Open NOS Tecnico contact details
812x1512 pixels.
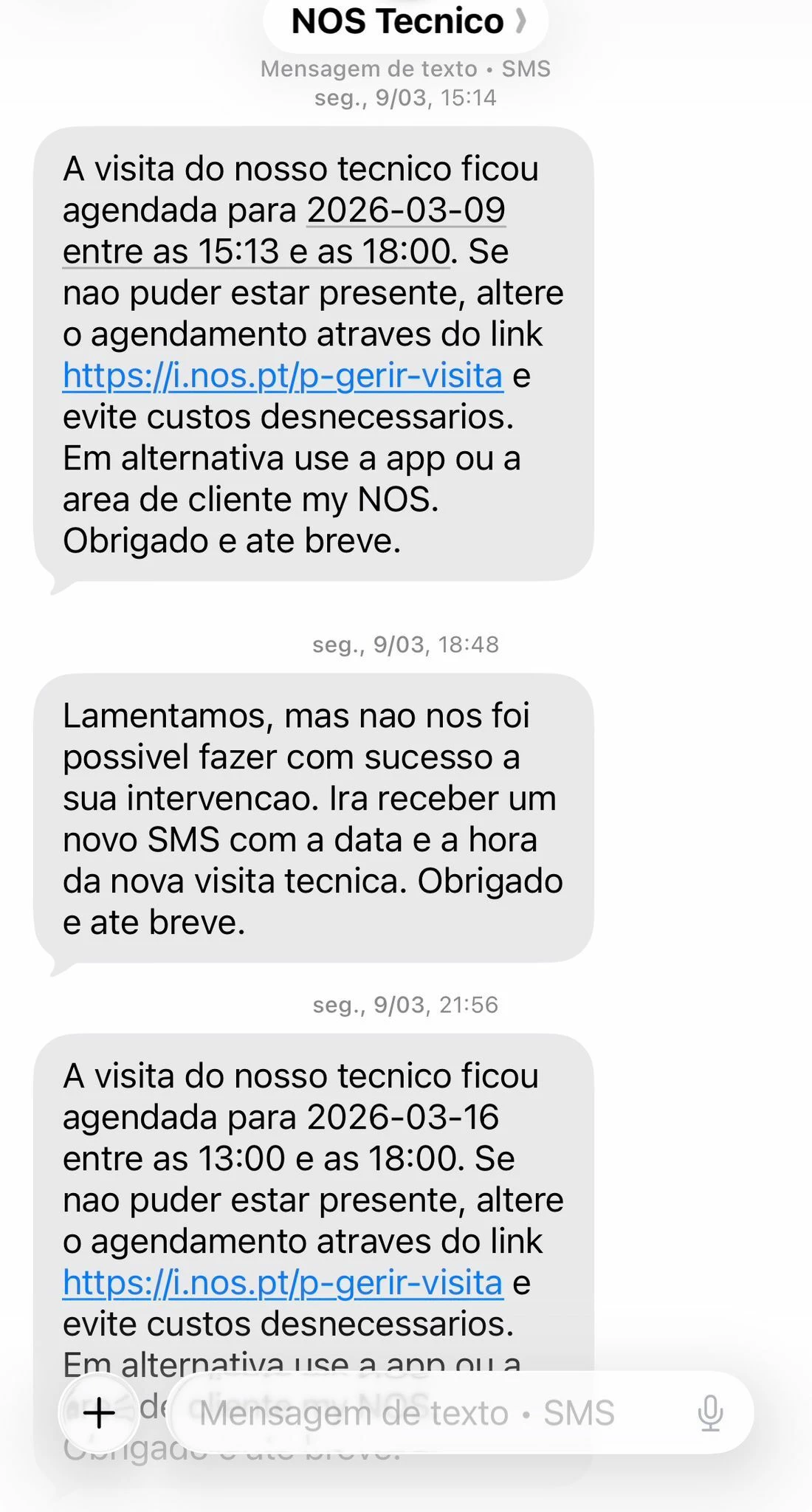coord(406,22)
